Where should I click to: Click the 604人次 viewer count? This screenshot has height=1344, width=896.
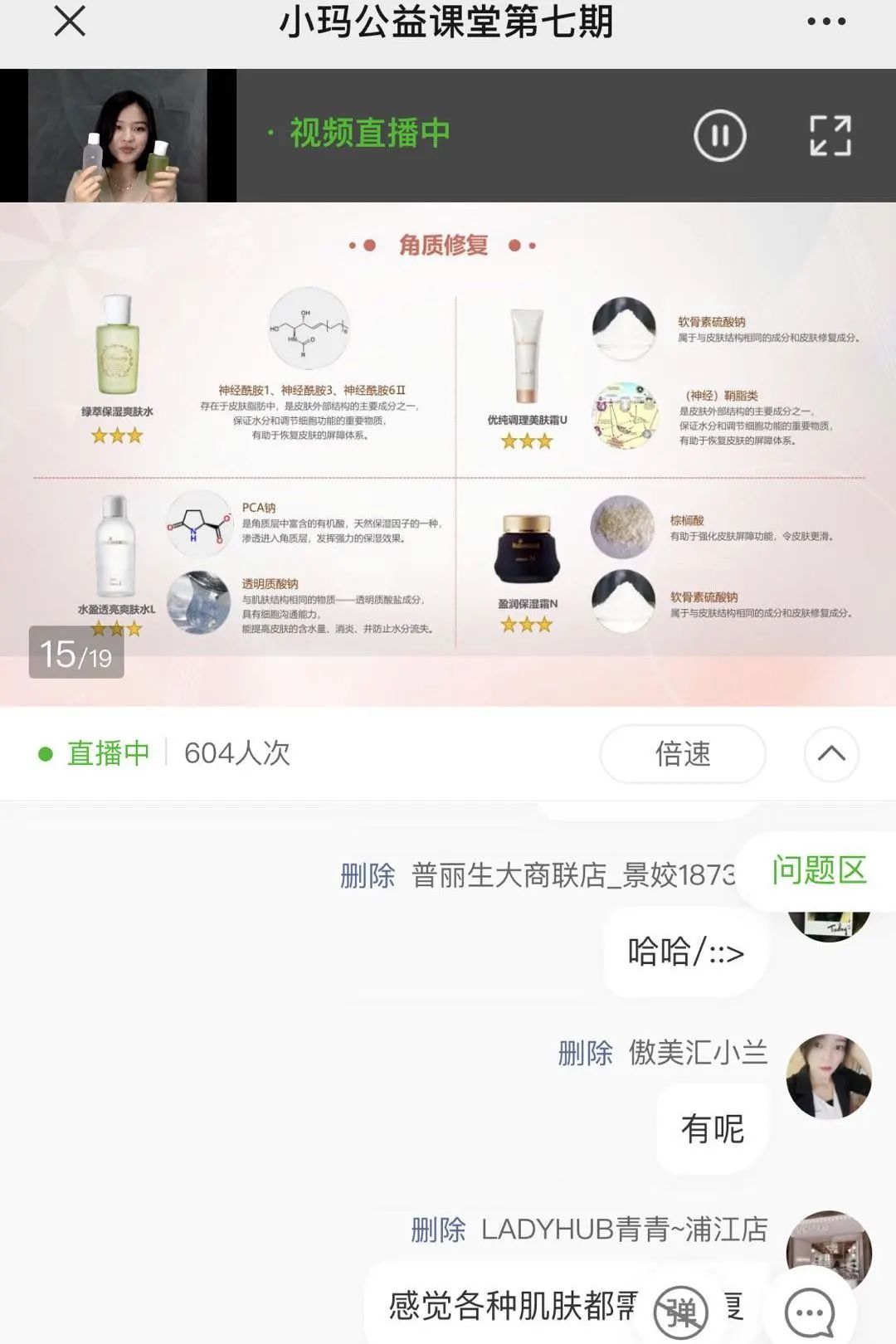(234, 753)
